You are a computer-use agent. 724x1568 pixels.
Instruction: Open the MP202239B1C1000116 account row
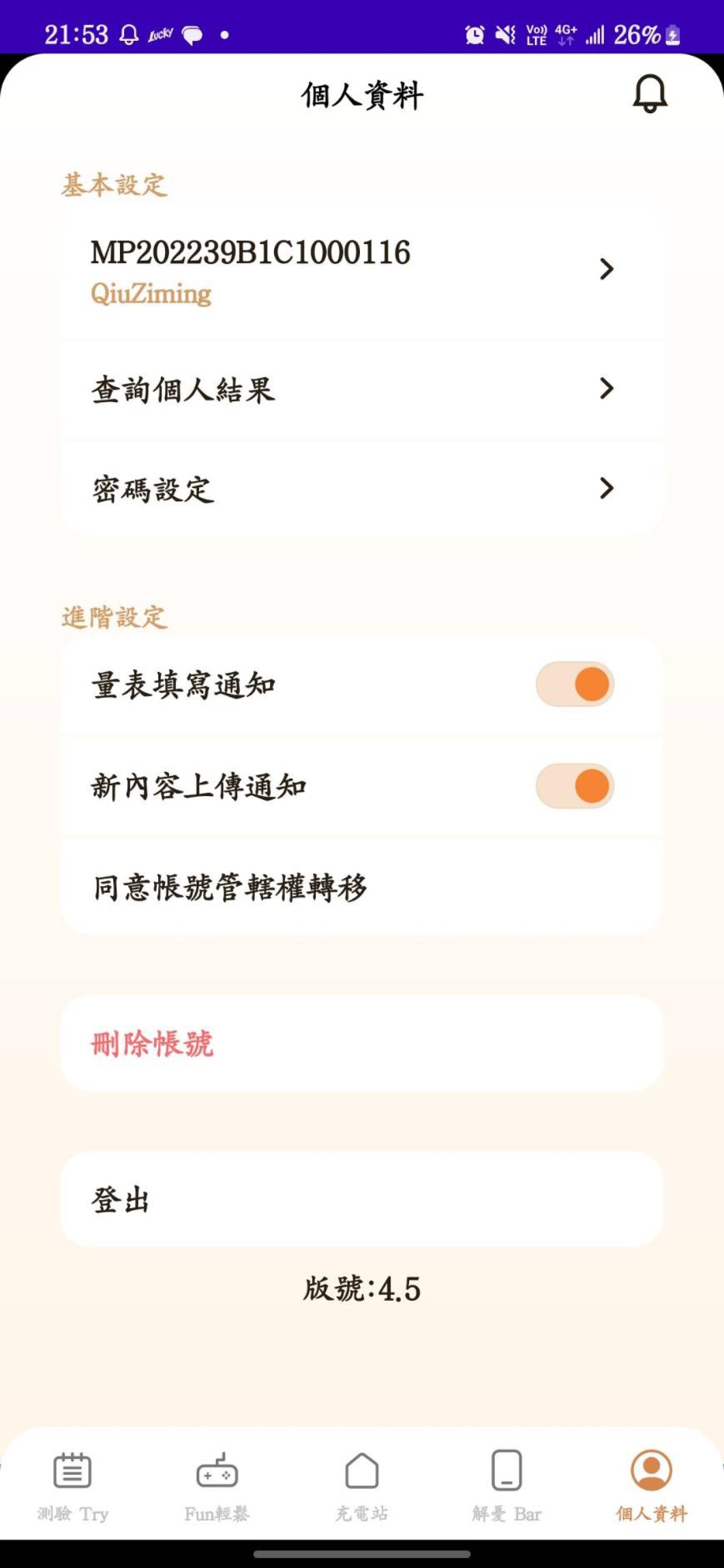(x=361, y=271)
